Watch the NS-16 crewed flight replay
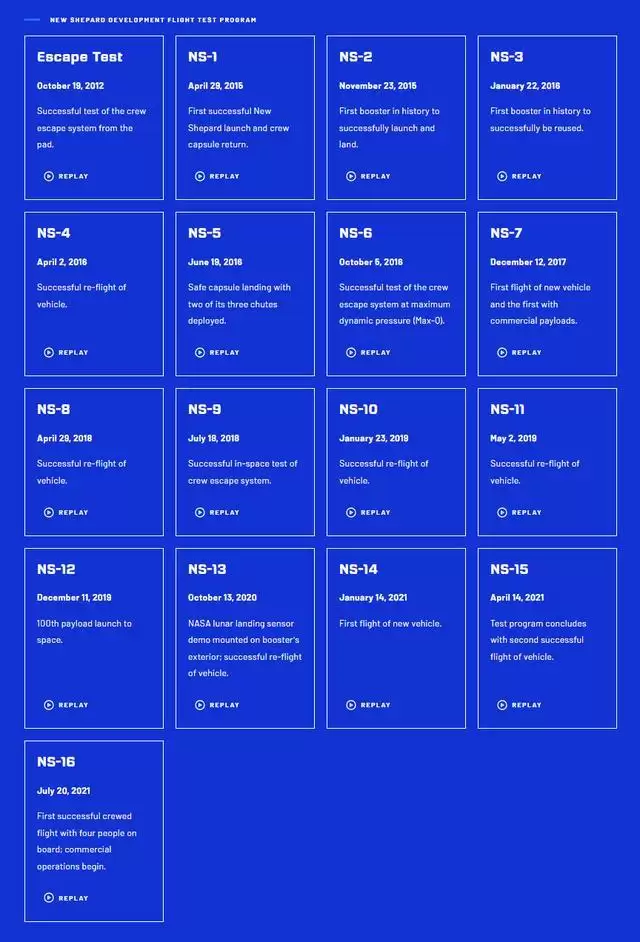The image size is (640, 942). (x=66, y=898)
